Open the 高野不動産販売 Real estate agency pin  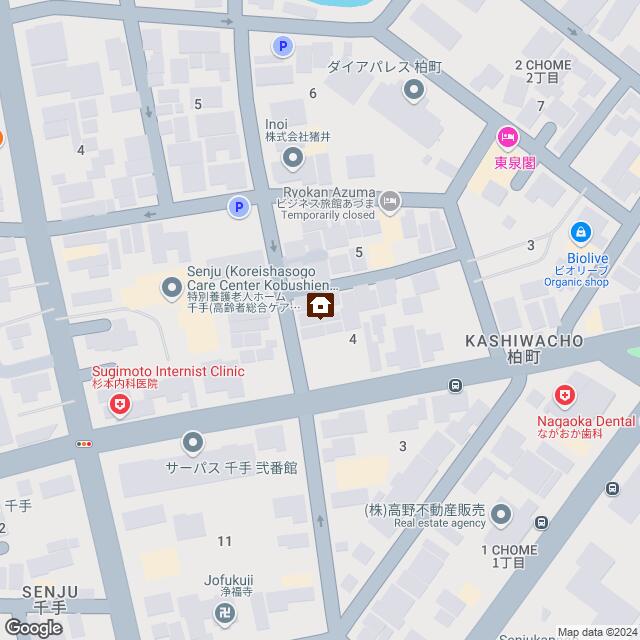502,515
